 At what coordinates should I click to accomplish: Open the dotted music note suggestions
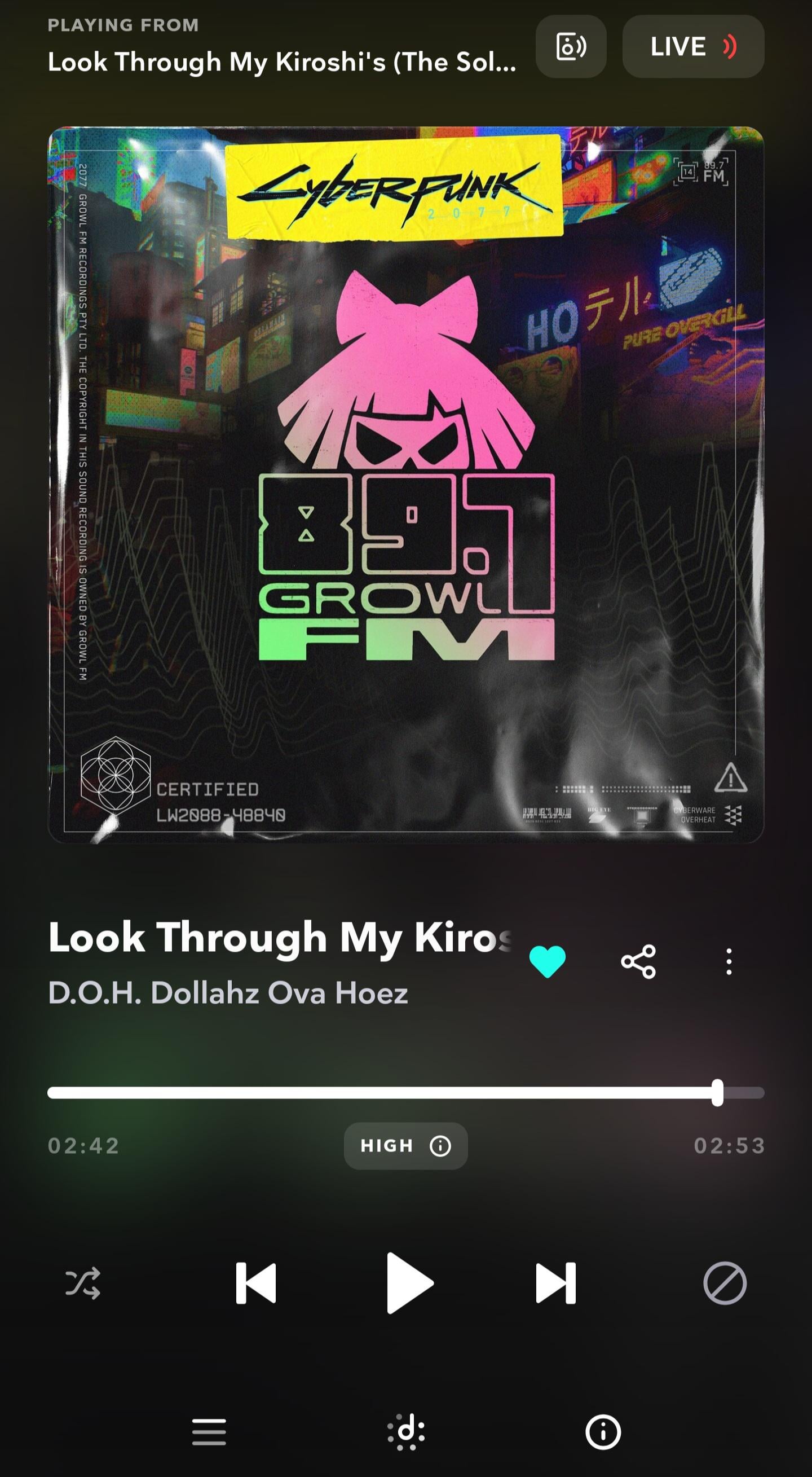coord(405,1432)
